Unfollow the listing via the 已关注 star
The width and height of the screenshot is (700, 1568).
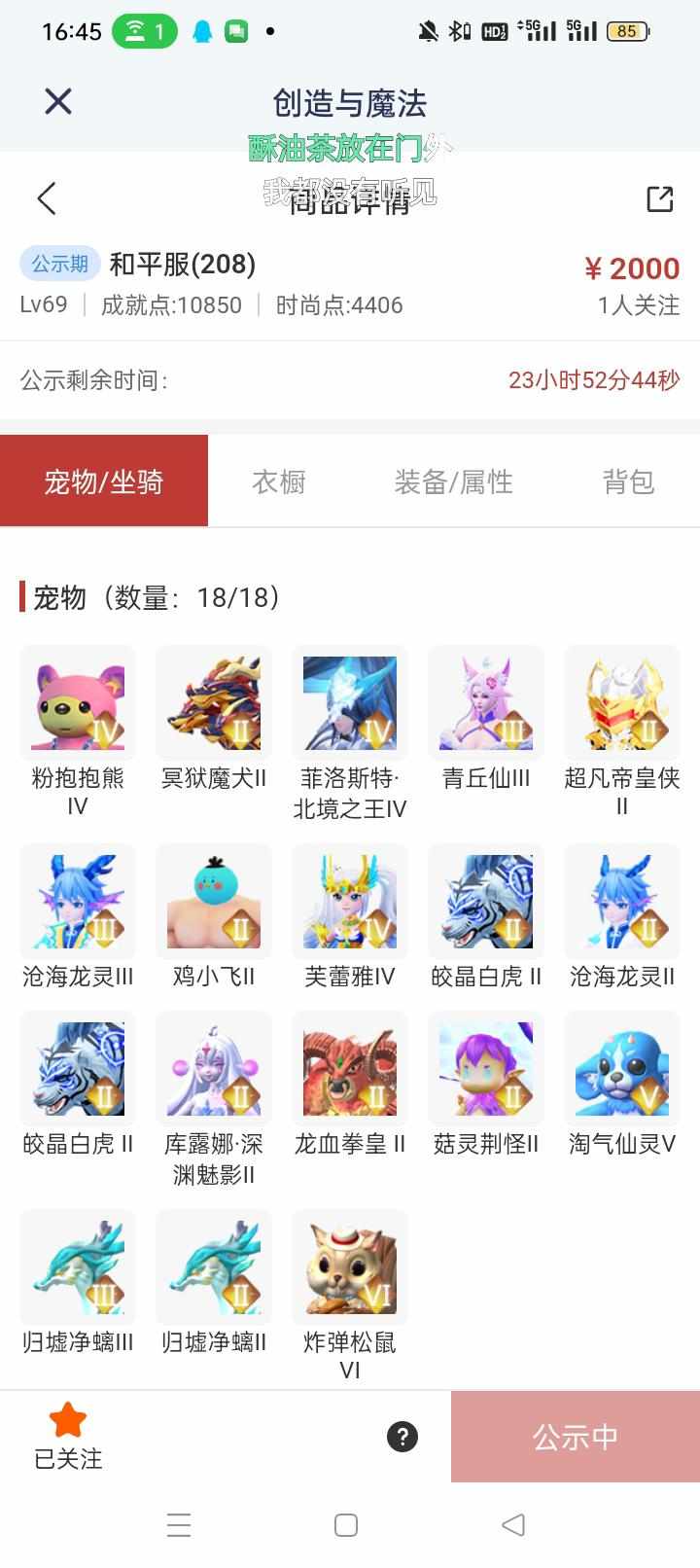68,1435
